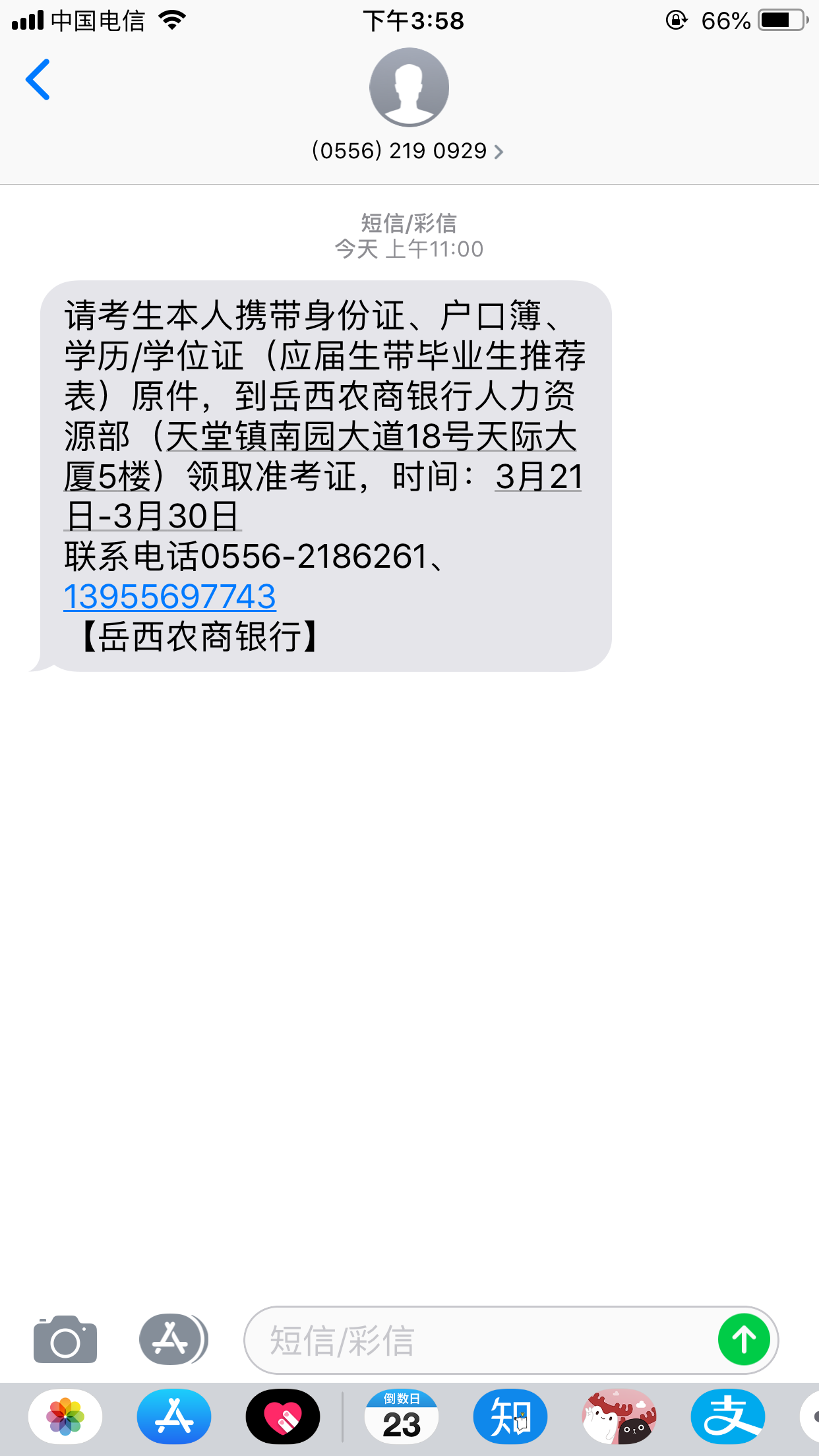Viewport: 819px width, 1456px height.
Task: Open the 倒数日 countdown app
Action: [402, 1416]
